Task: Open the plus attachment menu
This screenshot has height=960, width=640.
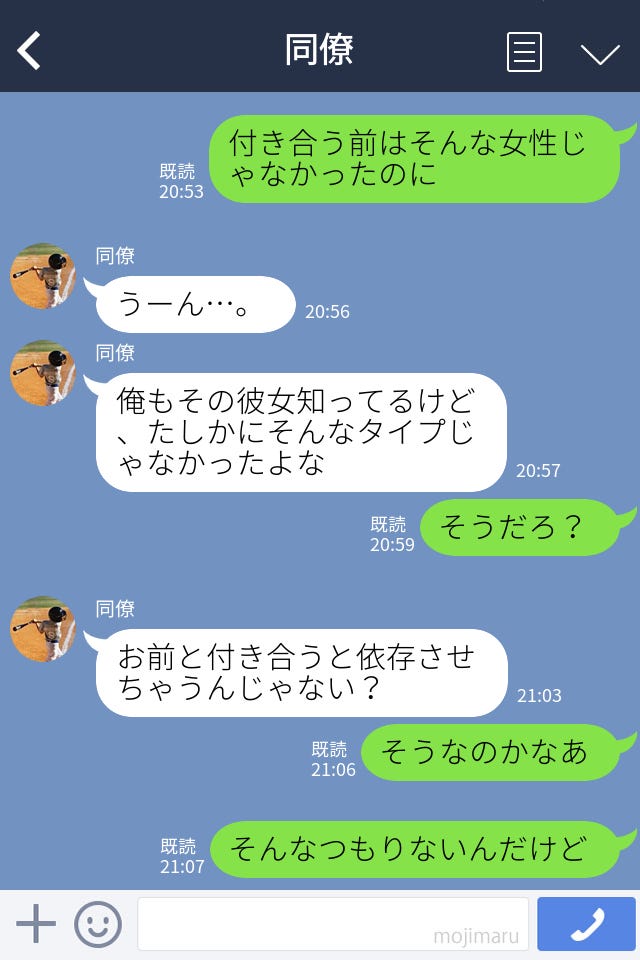Action: 36,924
